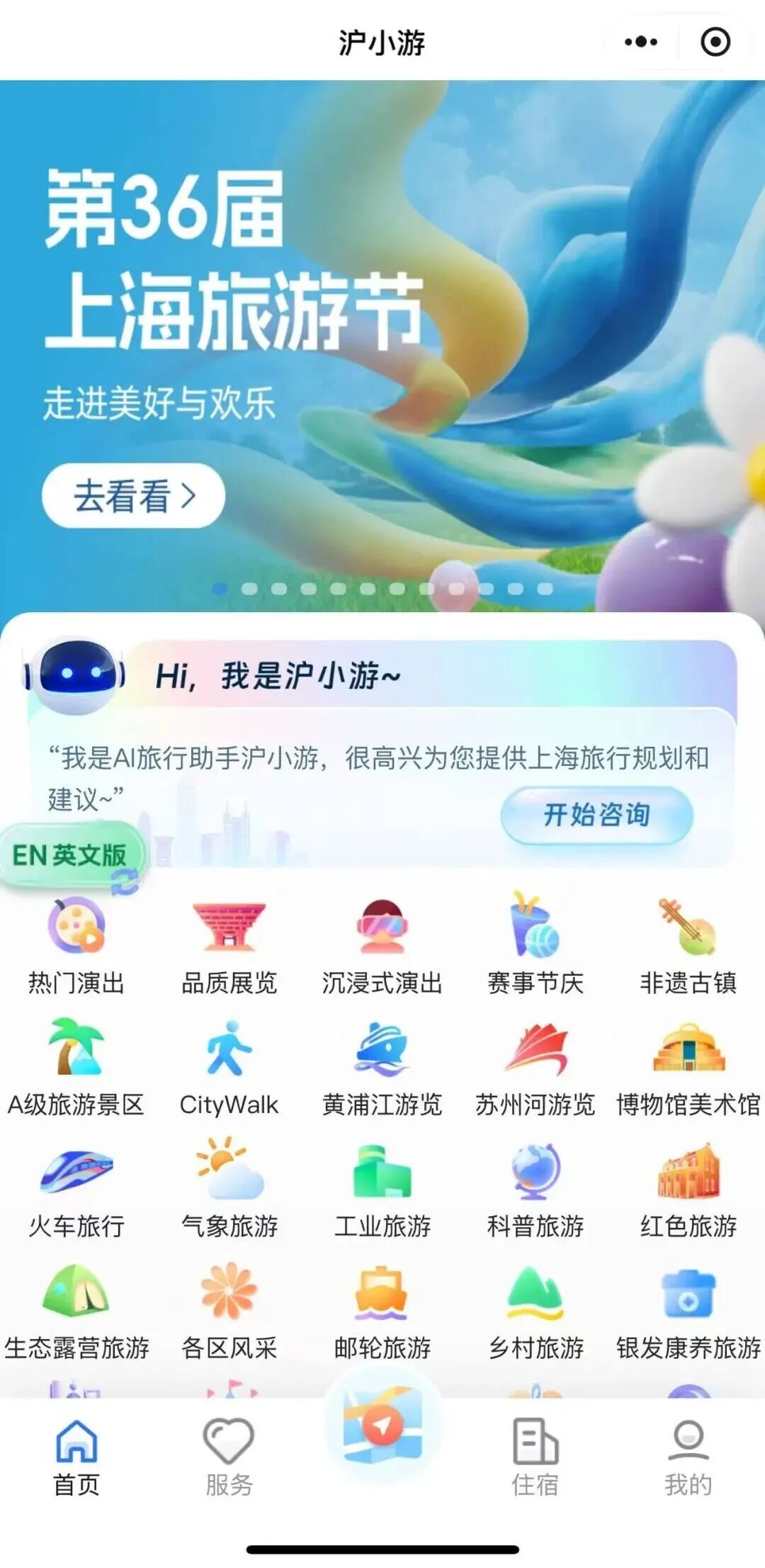Open 火车旅行

76,1188
